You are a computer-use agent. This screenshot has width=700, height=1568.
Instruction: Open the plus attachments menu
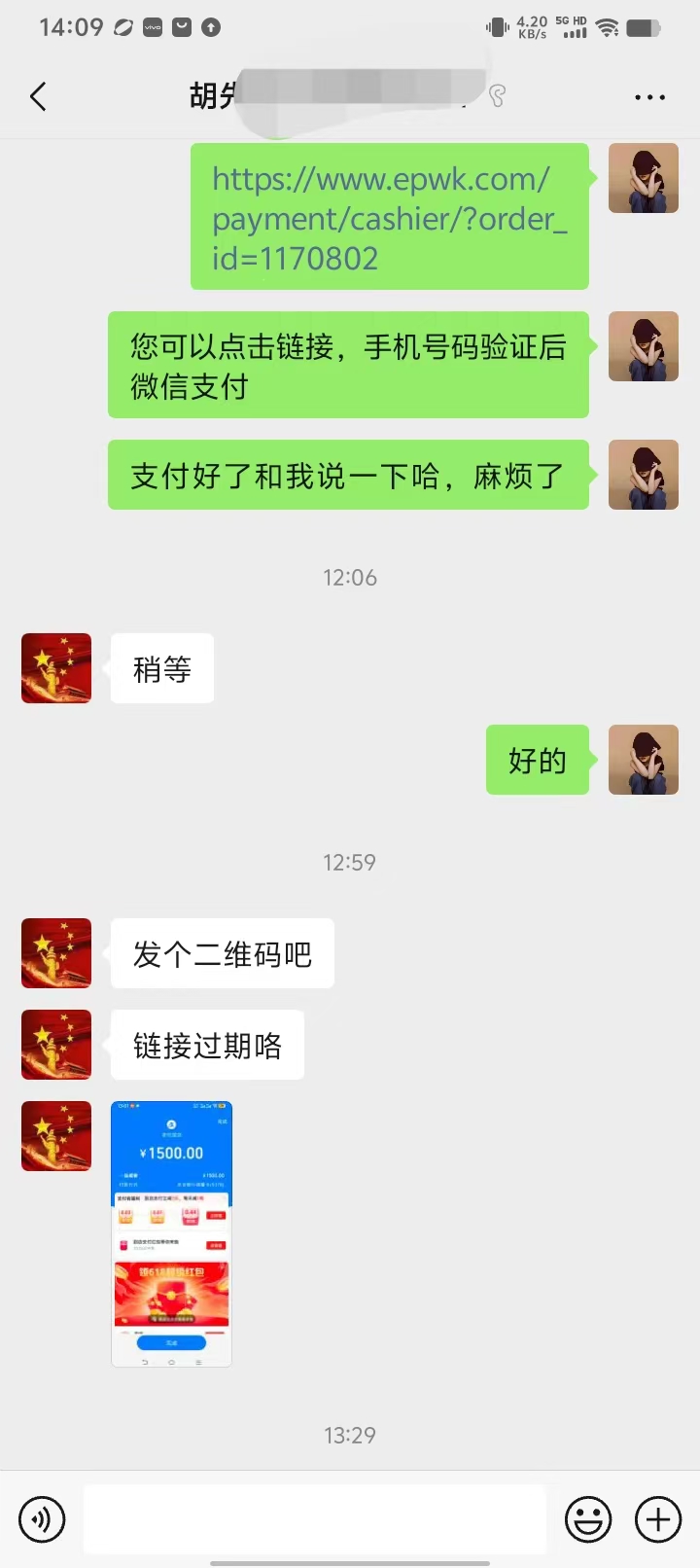pos(658,1519)
